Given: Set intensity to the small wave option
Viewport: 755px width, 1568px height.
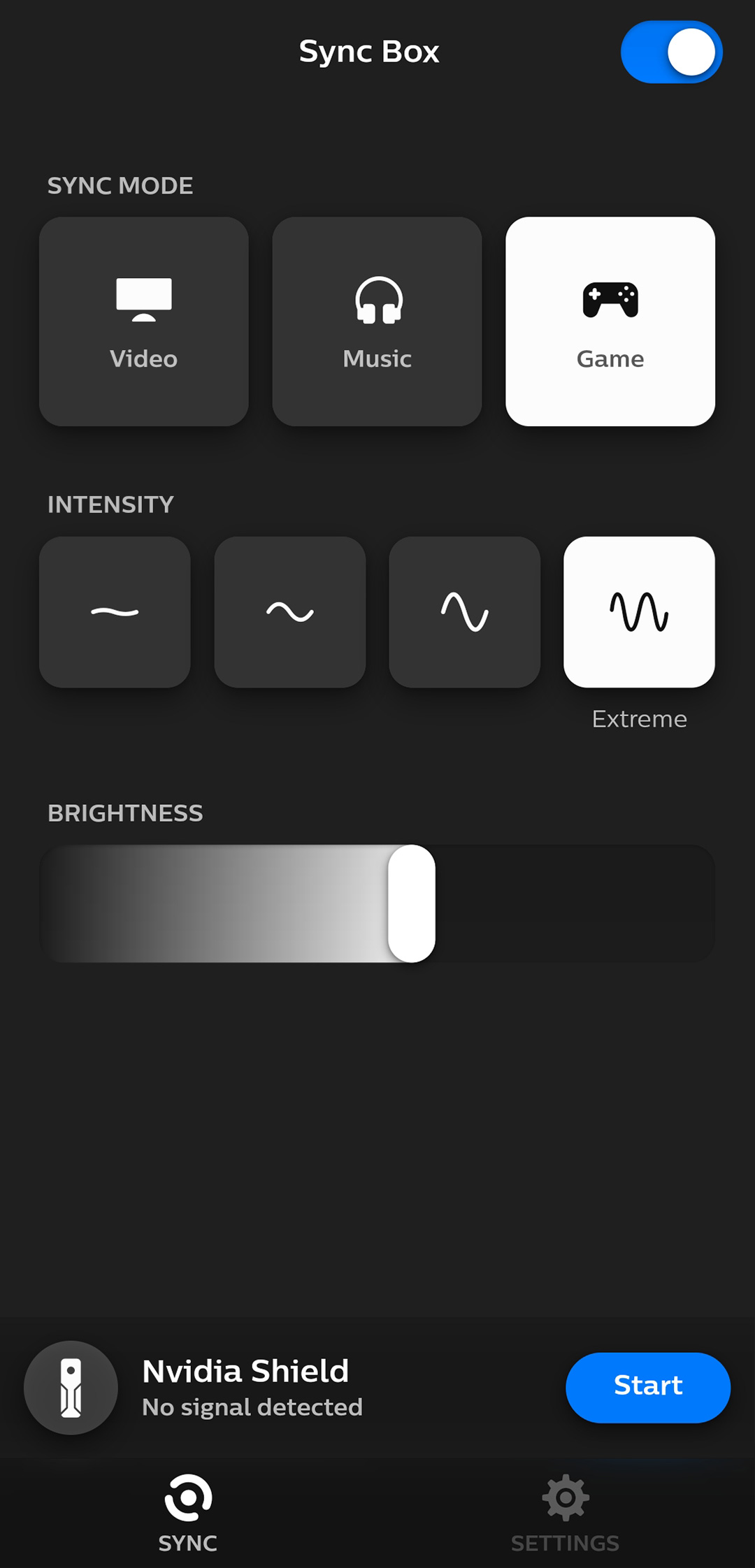Looking at the screenshot, I should (290, 612).
